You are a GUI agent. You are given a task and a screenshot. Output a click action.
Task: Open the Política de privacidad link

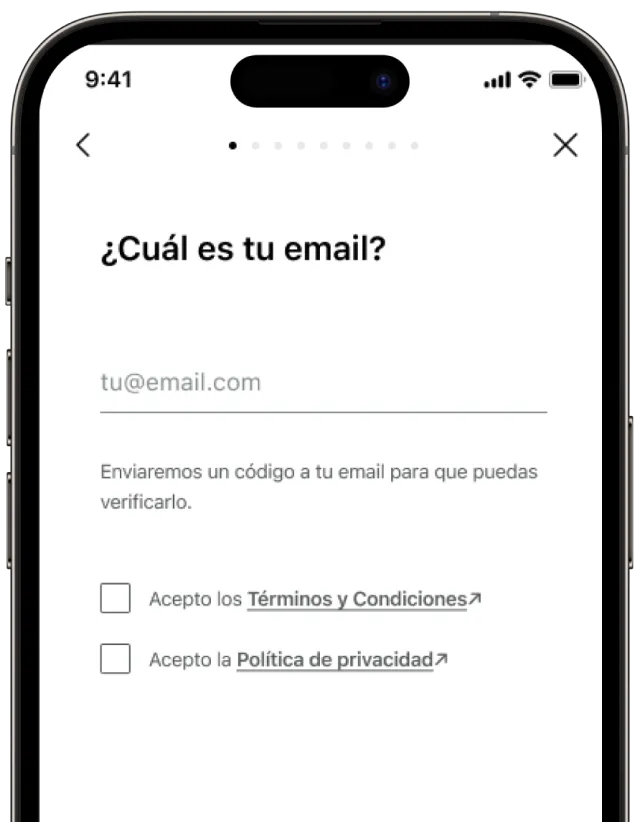(x=336, y=659)
